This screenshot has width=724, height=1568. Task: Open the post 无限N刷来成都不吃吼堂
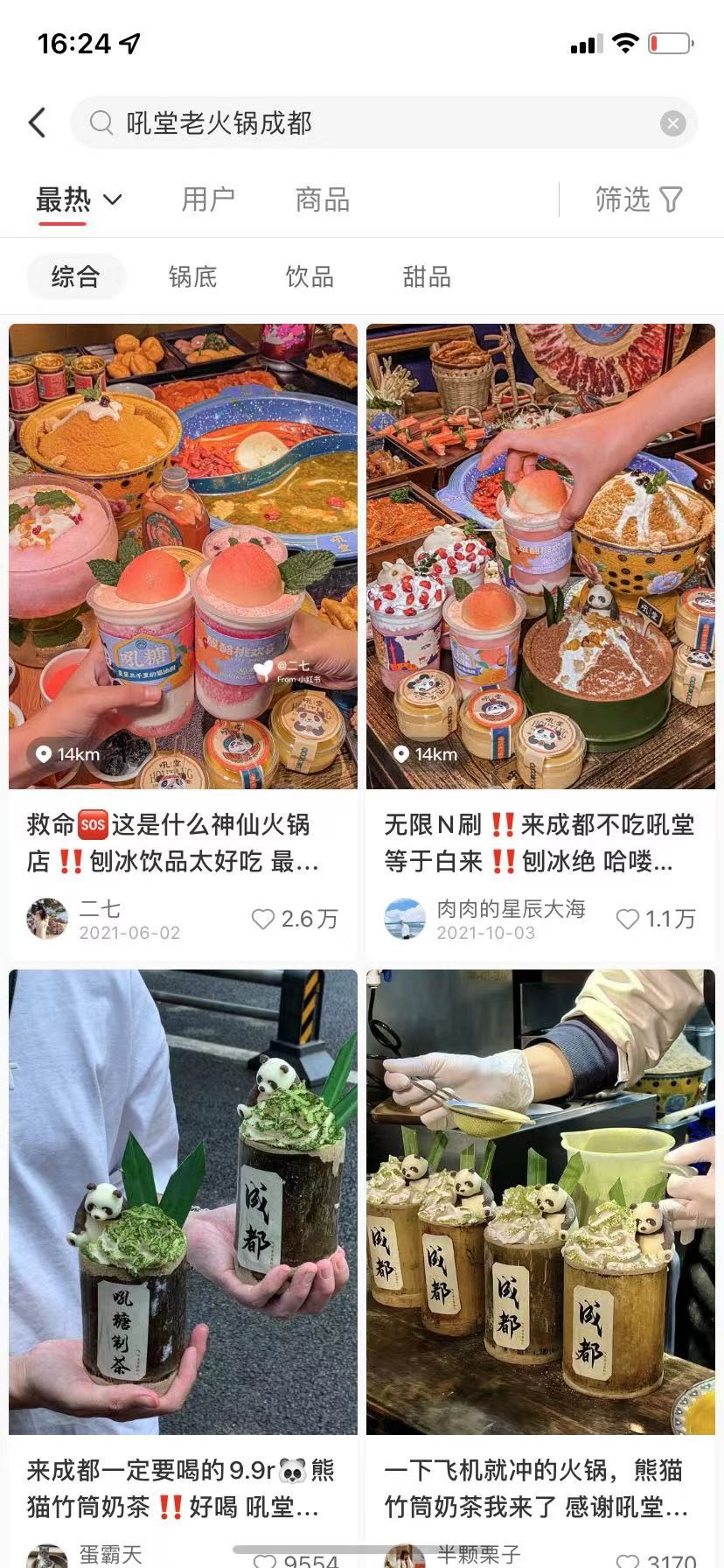[540, 556]
